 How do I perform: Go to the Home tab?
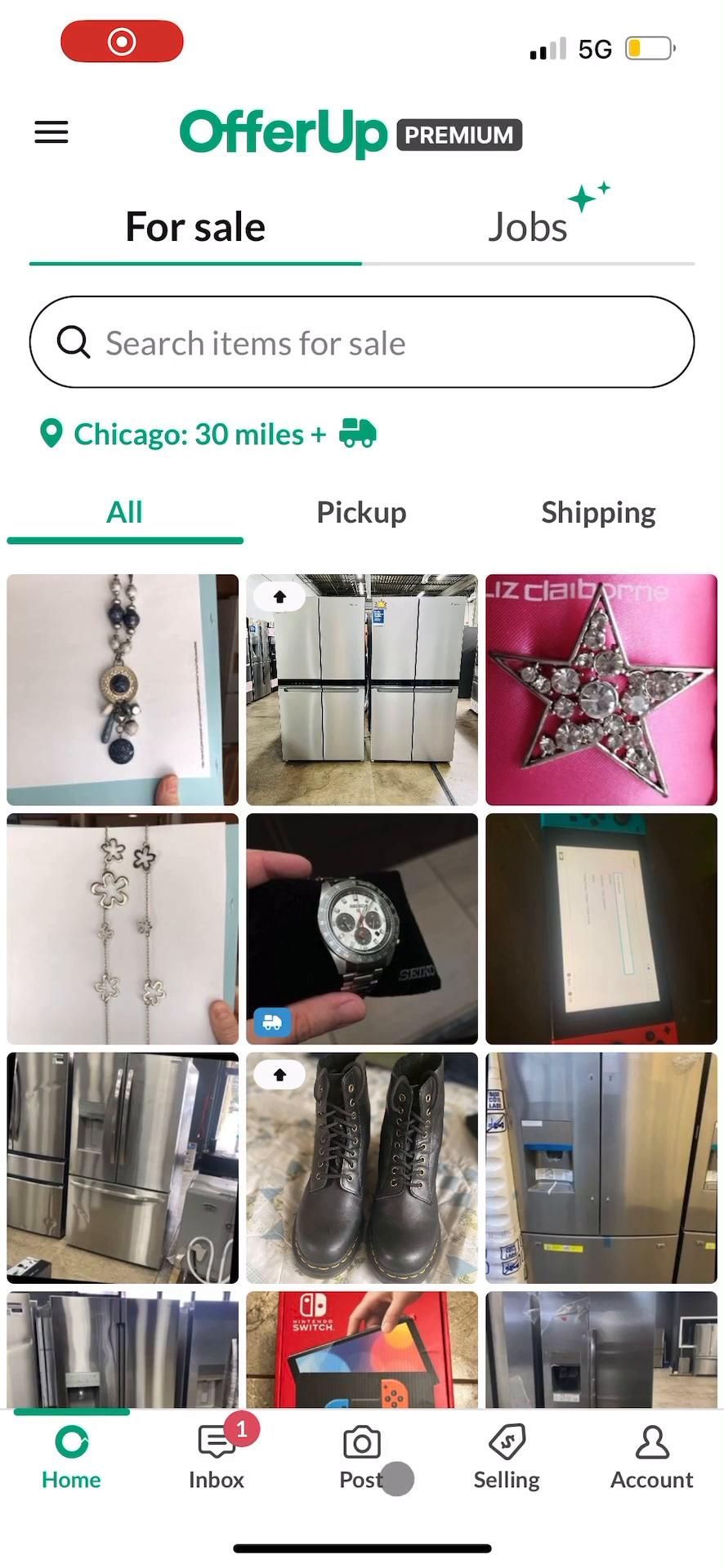point(71,1459)
